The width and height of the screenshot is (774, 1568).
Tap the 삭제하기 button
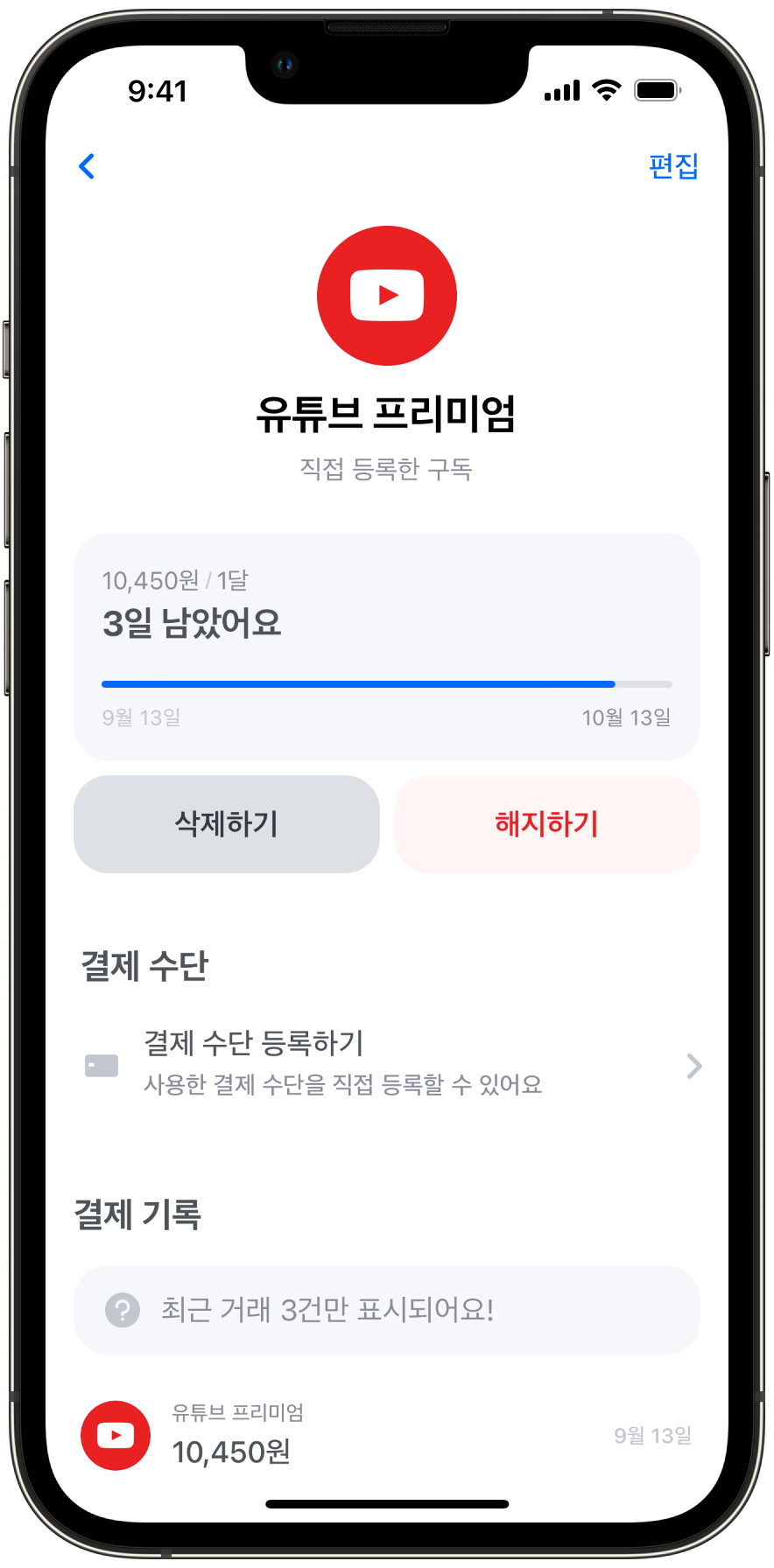pos(226,823)
